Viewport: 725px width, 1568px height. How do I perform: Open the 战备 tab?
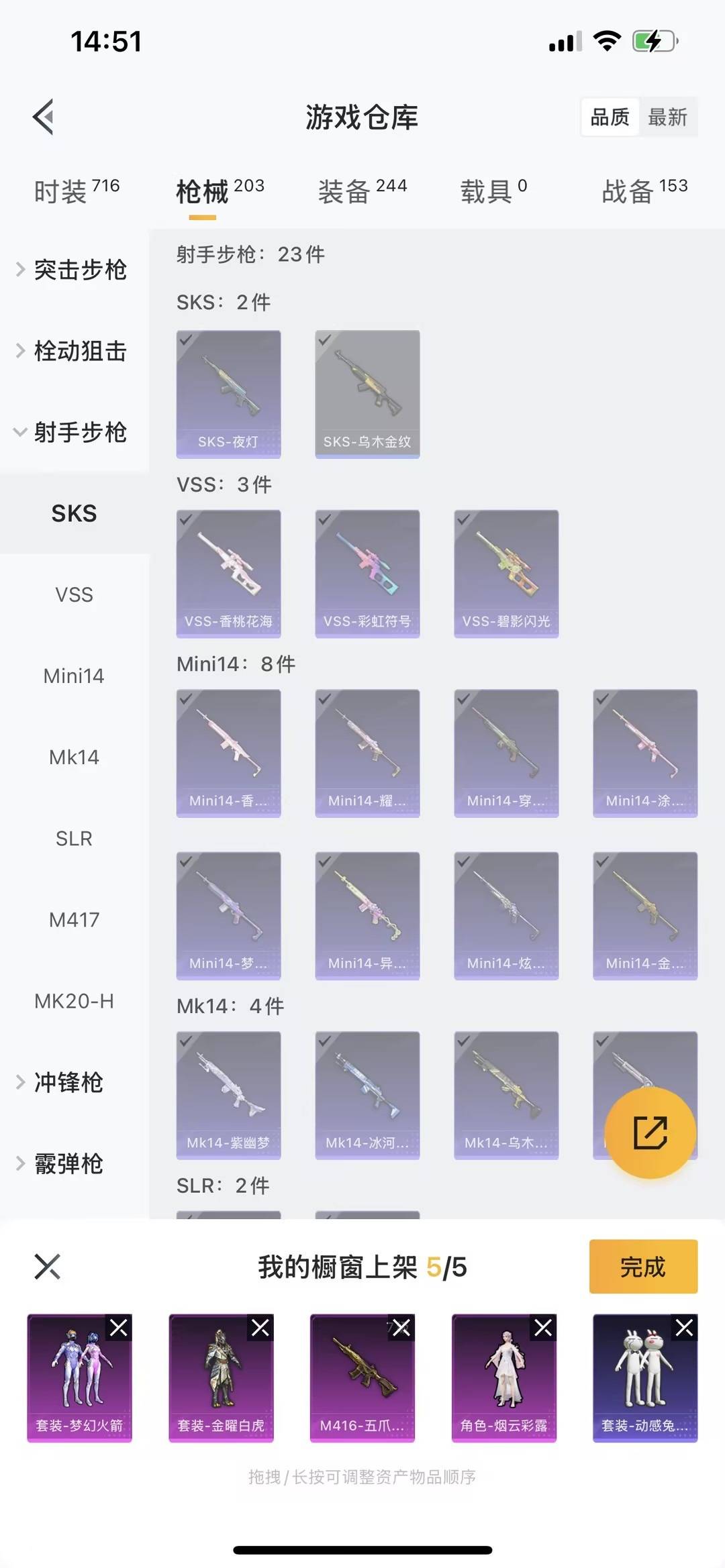[x=644, y=191]
